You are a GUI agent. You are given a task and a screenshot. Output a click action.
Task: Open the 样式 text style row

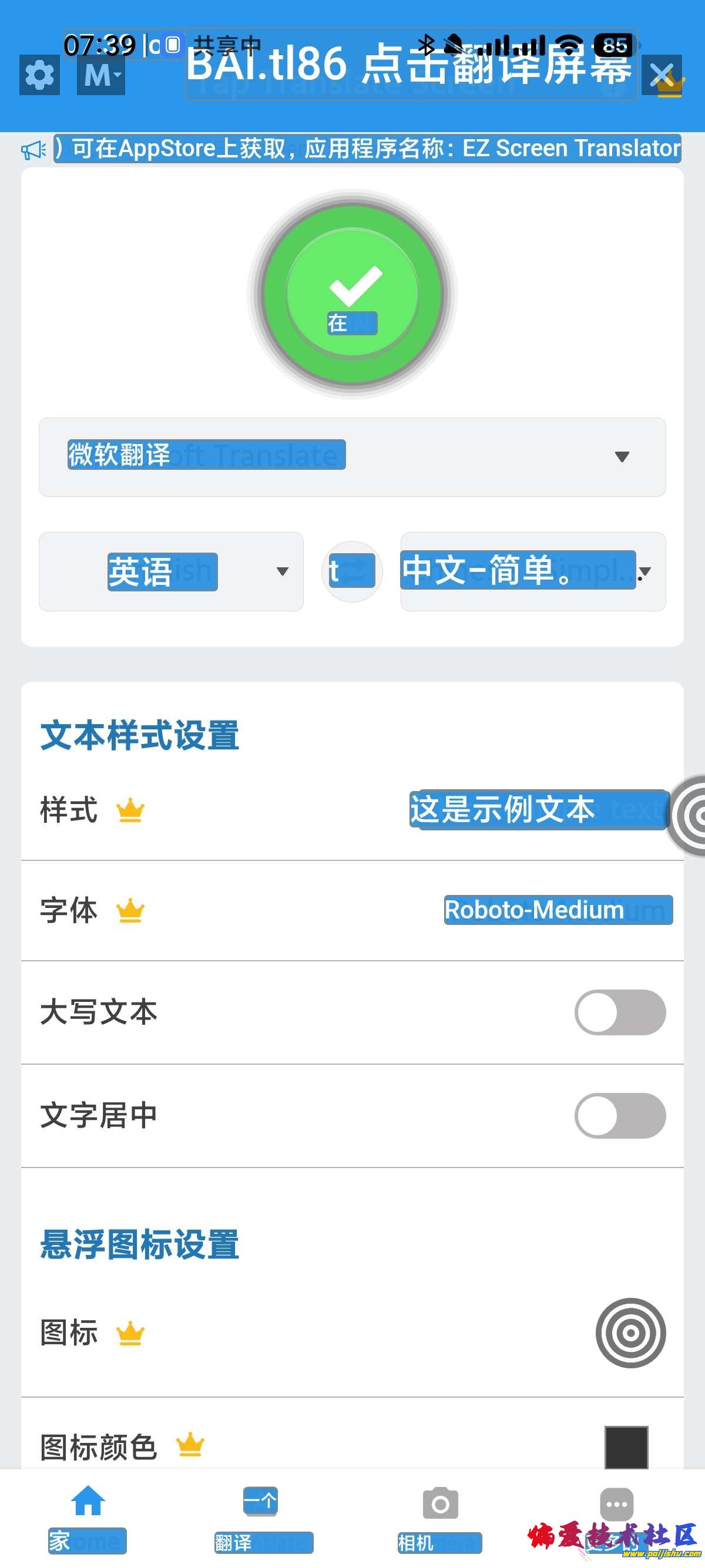coord(352,810)
